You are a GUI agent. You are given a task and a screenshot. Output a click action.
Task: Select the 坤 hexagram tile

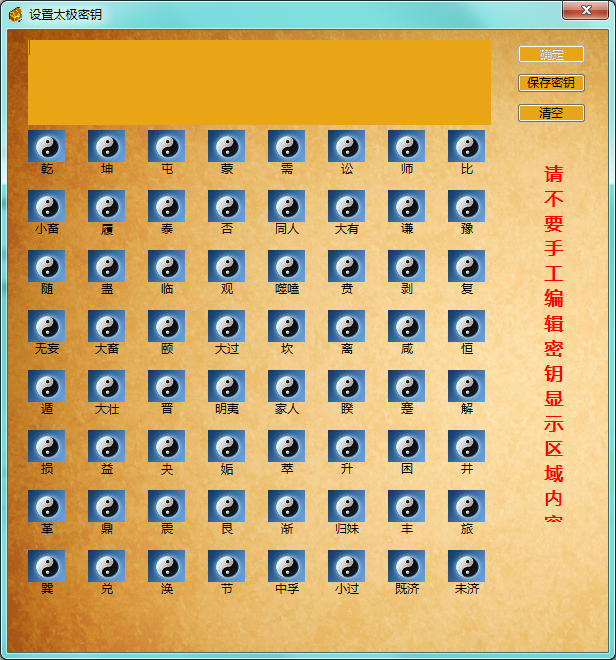point(107,146)
